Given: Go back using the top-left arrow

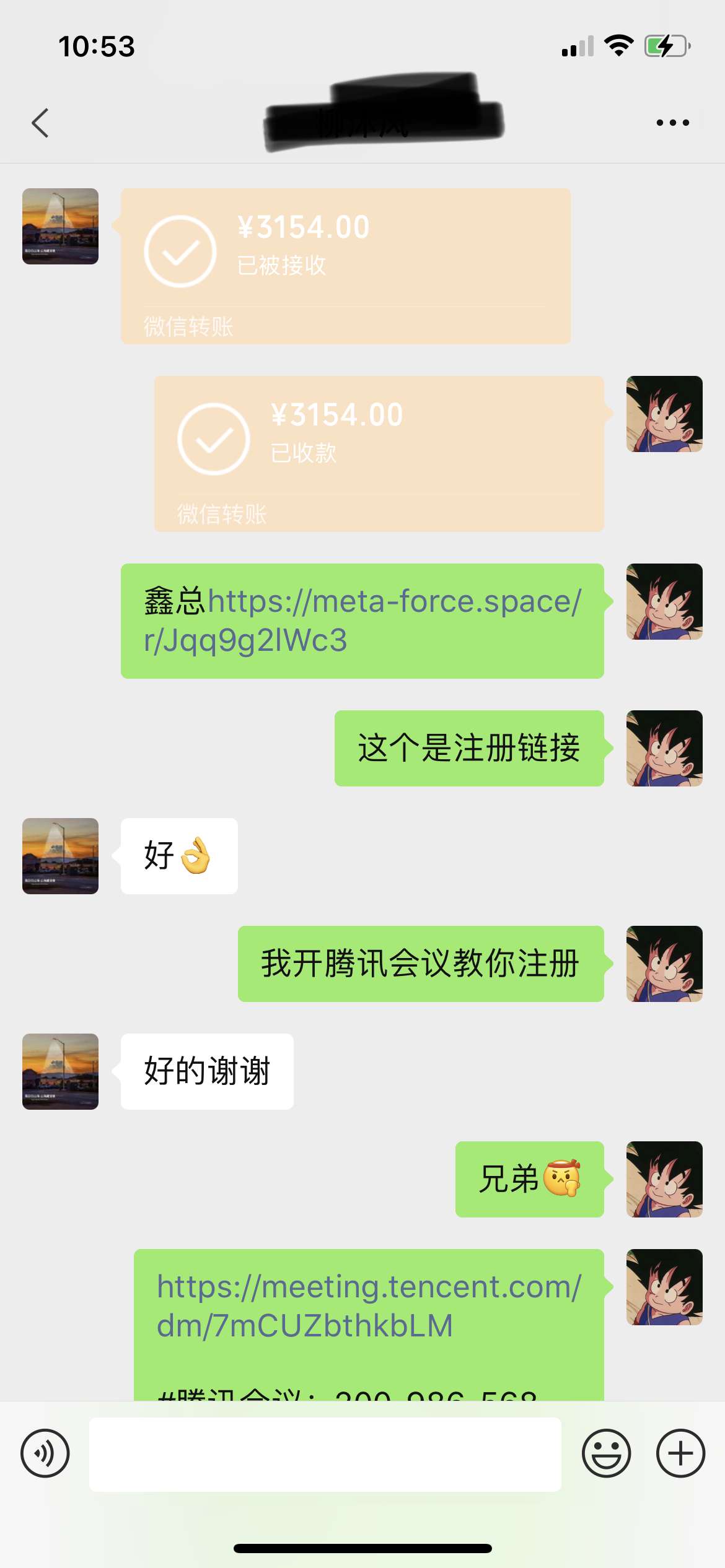Looking at the screenshot, I should tap(40, 123).
